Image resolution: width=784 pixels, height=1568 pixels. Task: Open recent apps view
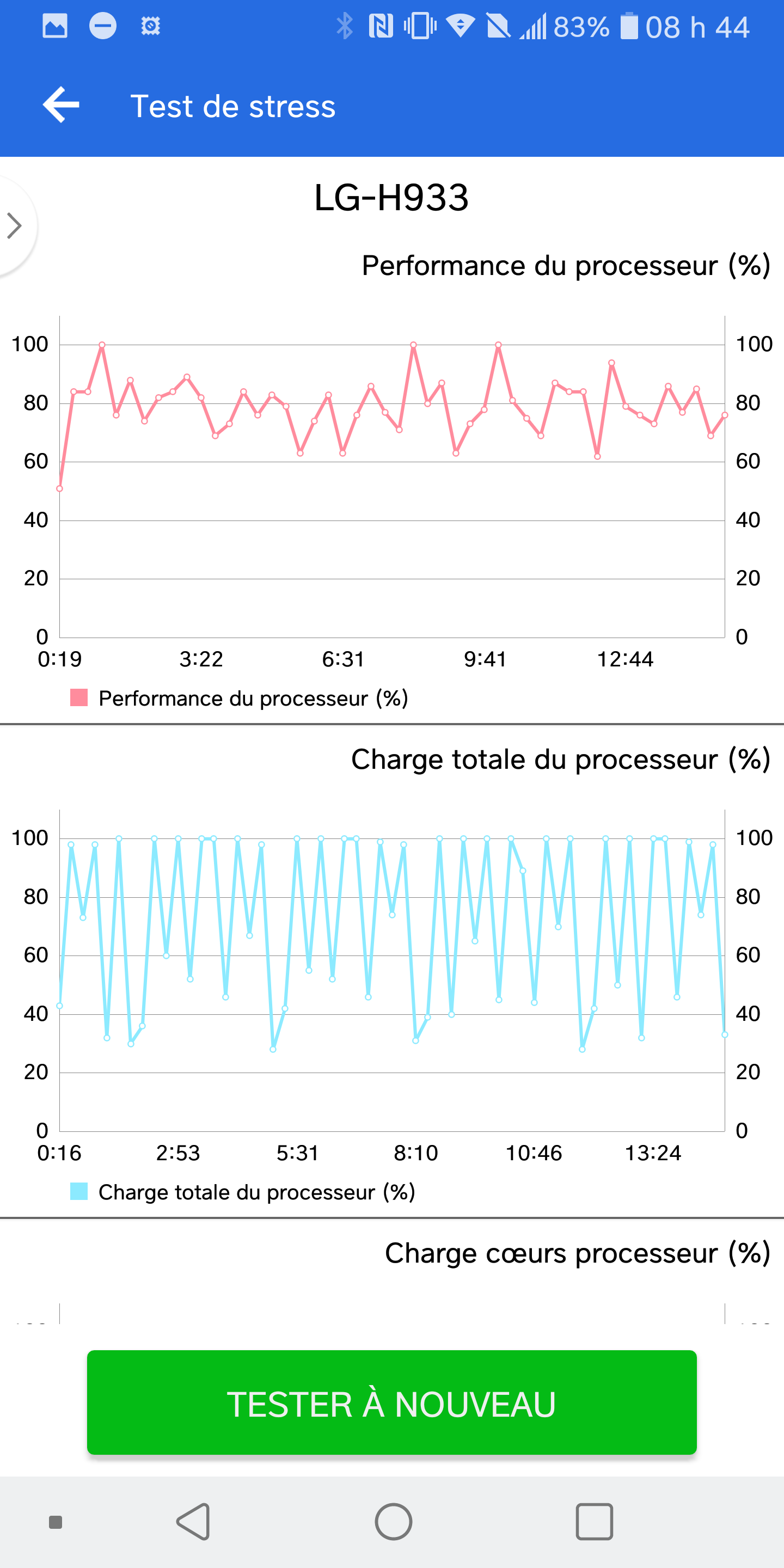pos(593,1521)
